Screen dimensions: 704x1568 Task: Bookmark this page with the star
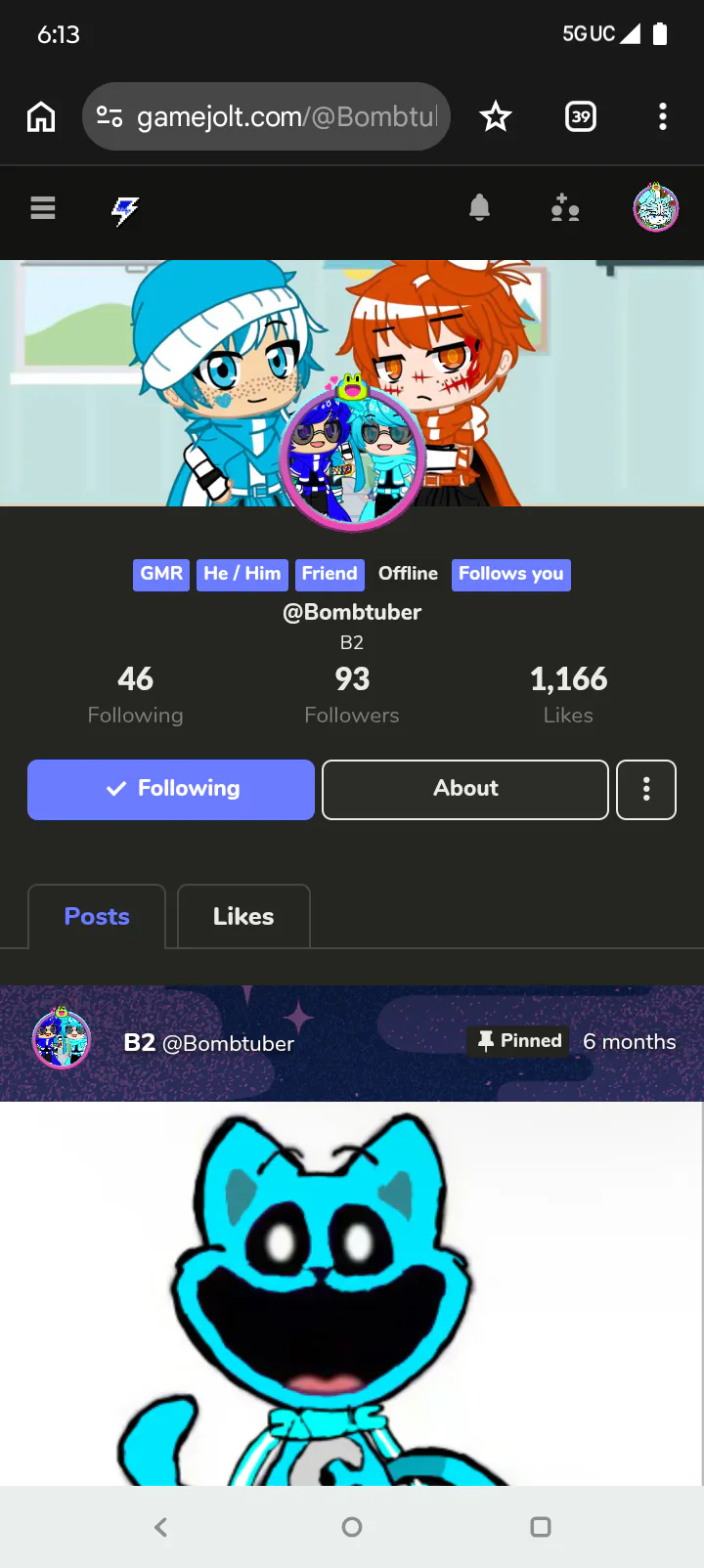coord(496,116)
